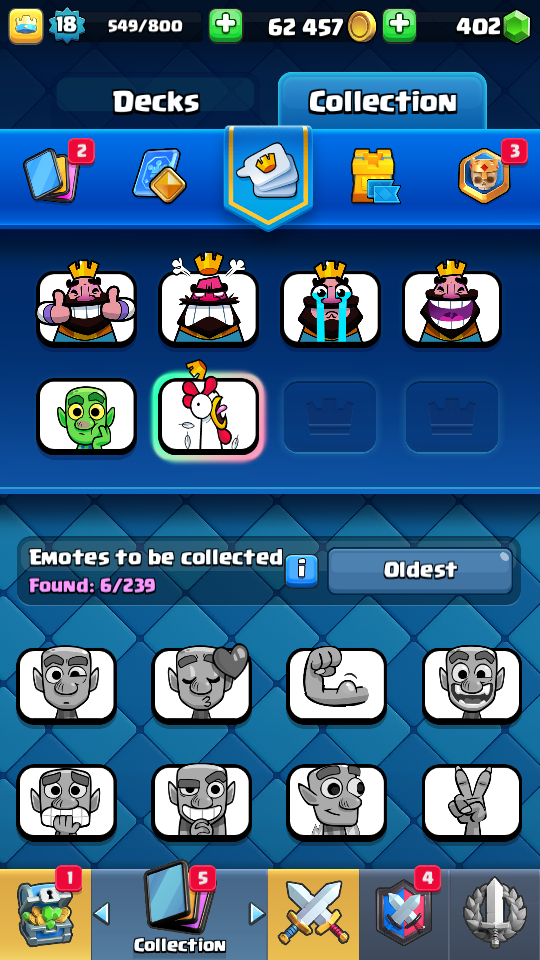
Task: Tap the info button beside Emotes to be collected
Action: coord(301,571)
